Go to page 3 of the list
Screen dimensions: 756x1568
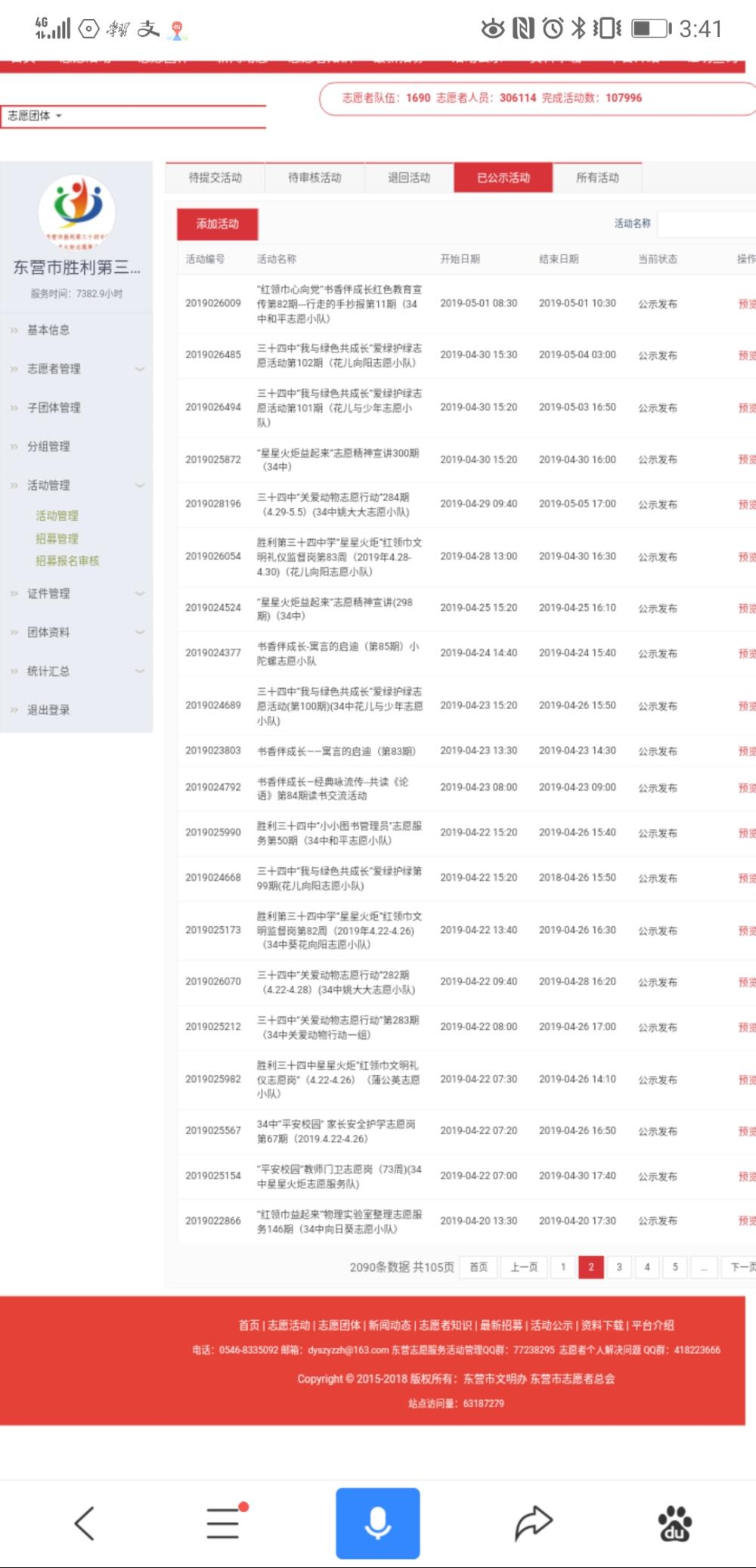tap(619, 1267)
